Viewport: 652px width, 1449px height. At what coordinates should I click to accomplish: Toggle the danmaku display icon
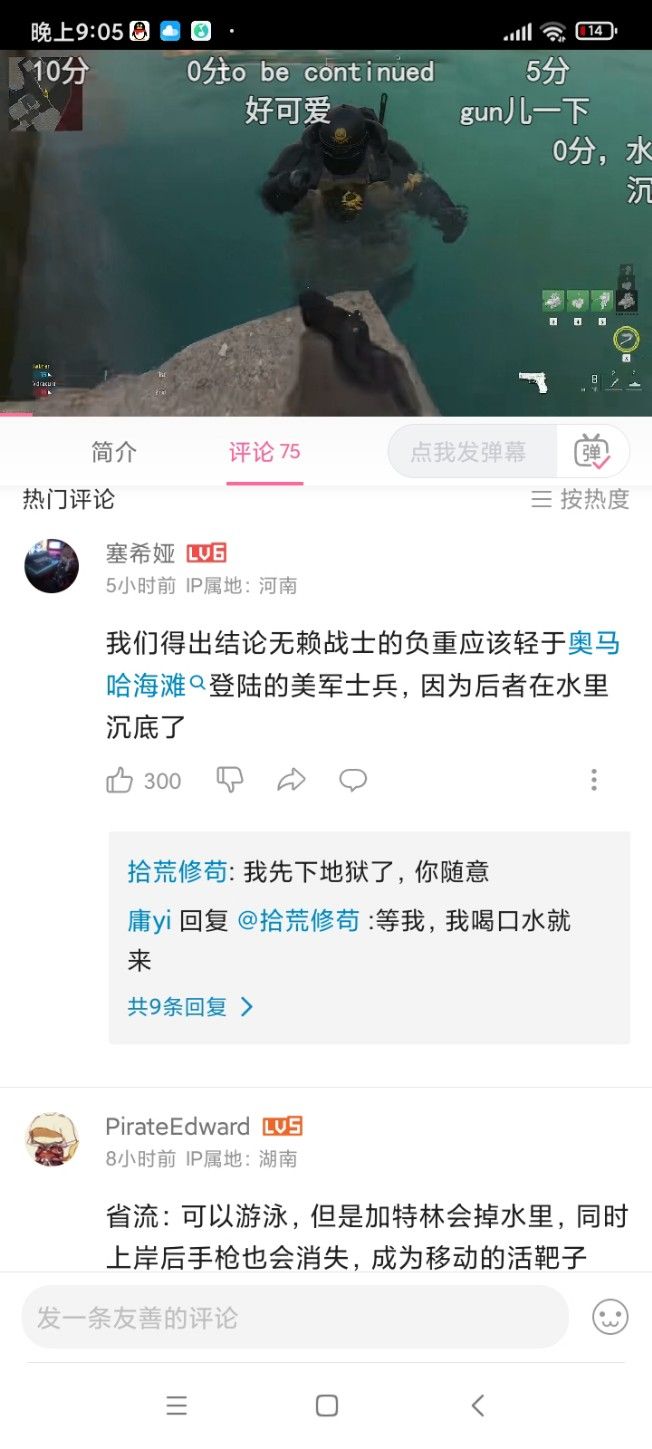tap(592, 452)
